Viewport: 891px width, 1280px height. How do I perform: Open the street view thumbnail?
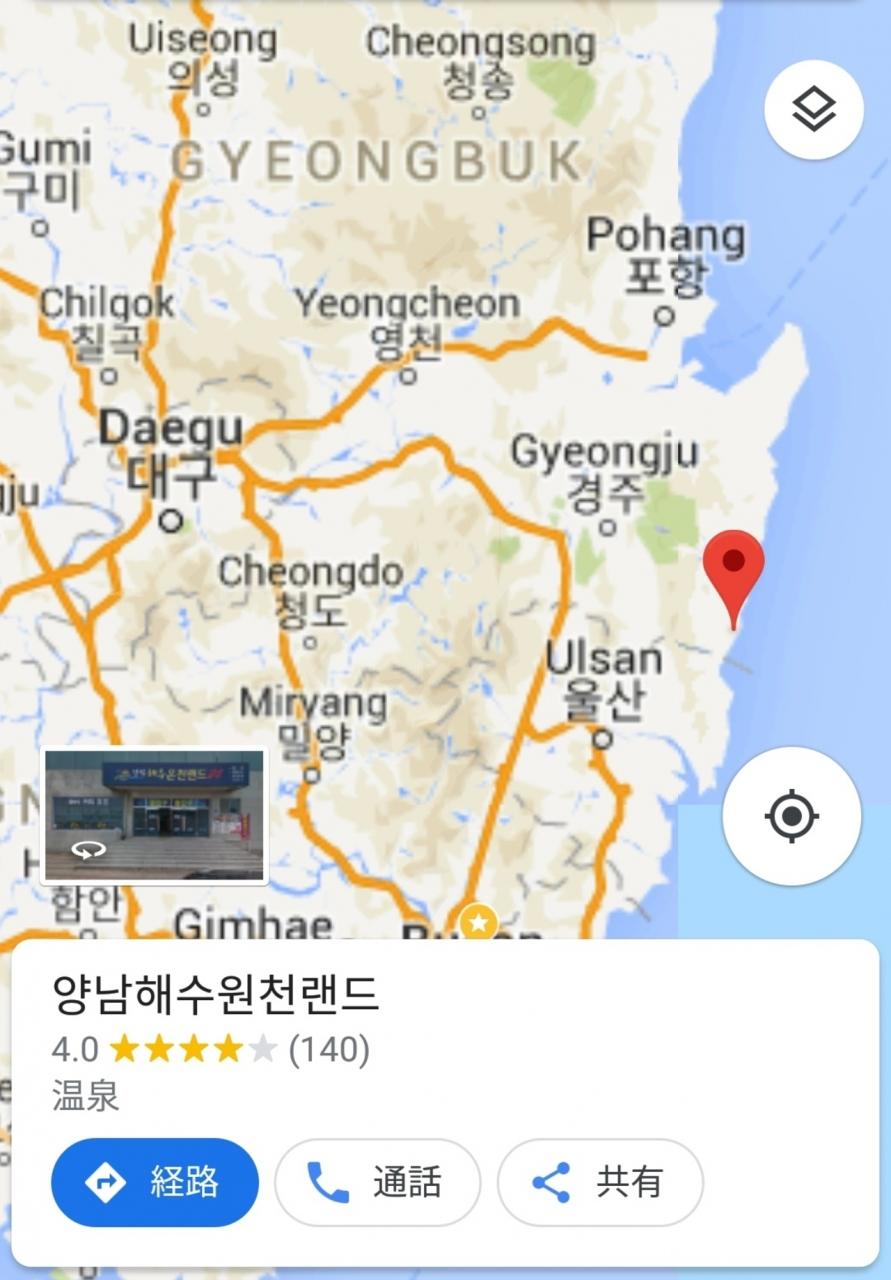pyautogui.click(x=155, y=816)
